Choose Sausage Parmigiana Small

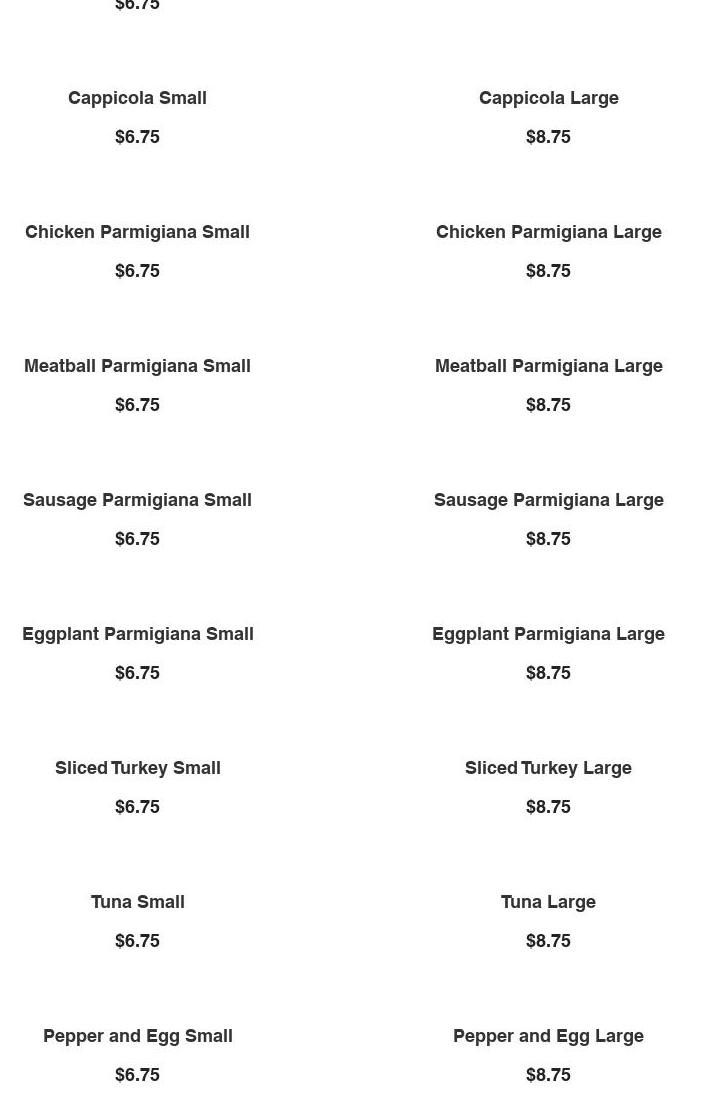(x=137, y=500)
